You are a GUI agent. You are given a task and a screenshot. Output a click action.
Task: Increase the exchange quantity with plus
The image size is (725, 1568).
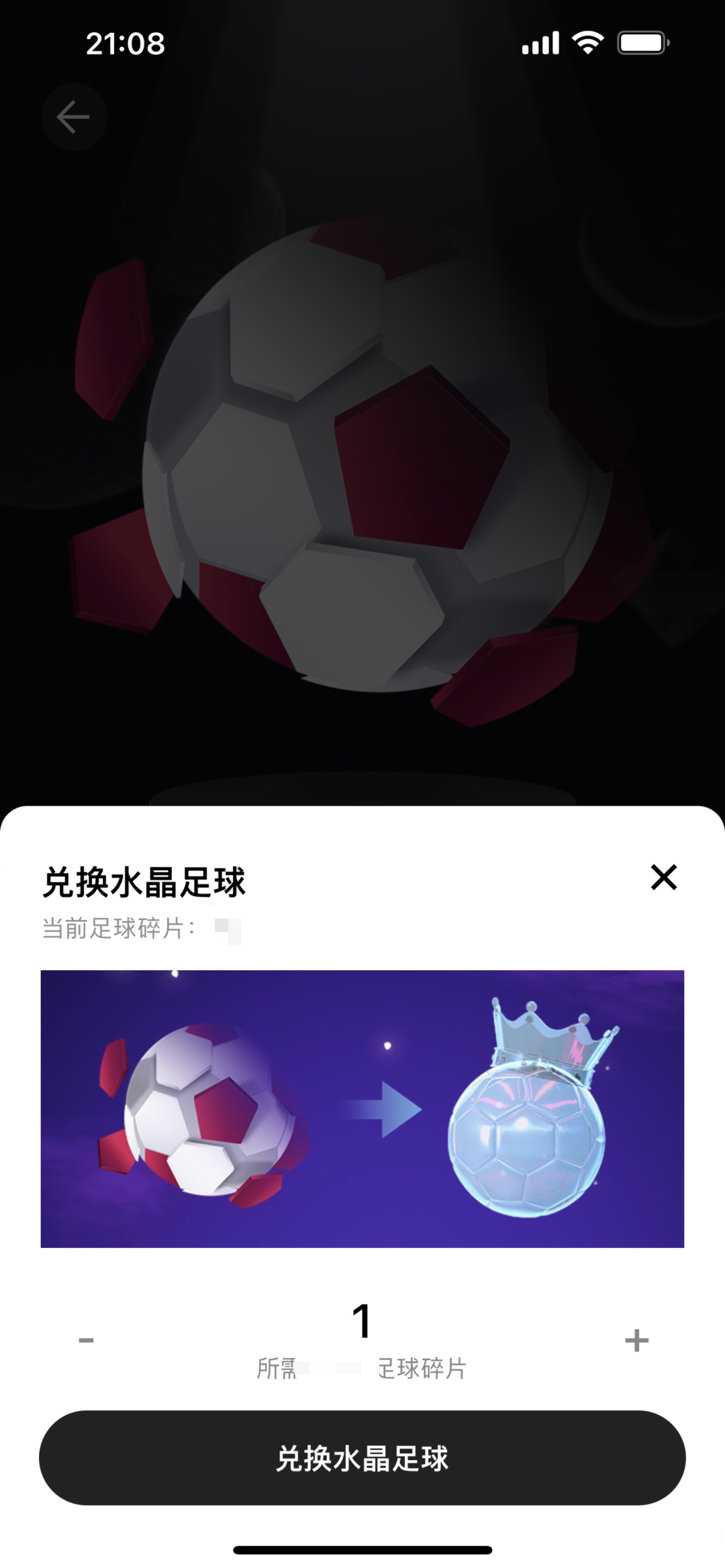(636, 1341)
